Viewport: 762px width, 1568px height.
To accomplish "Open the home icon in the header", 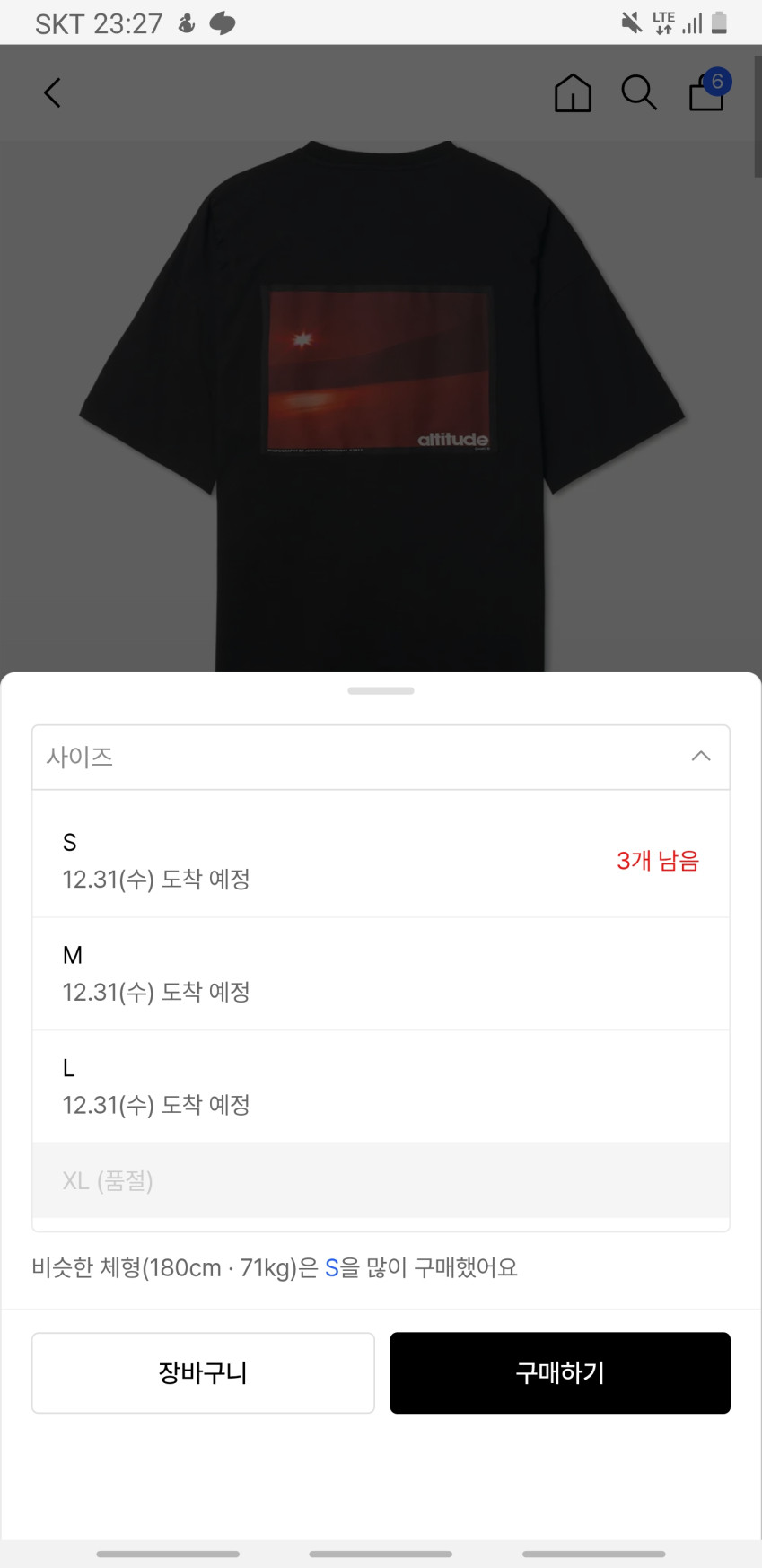I will click(573, 92).
